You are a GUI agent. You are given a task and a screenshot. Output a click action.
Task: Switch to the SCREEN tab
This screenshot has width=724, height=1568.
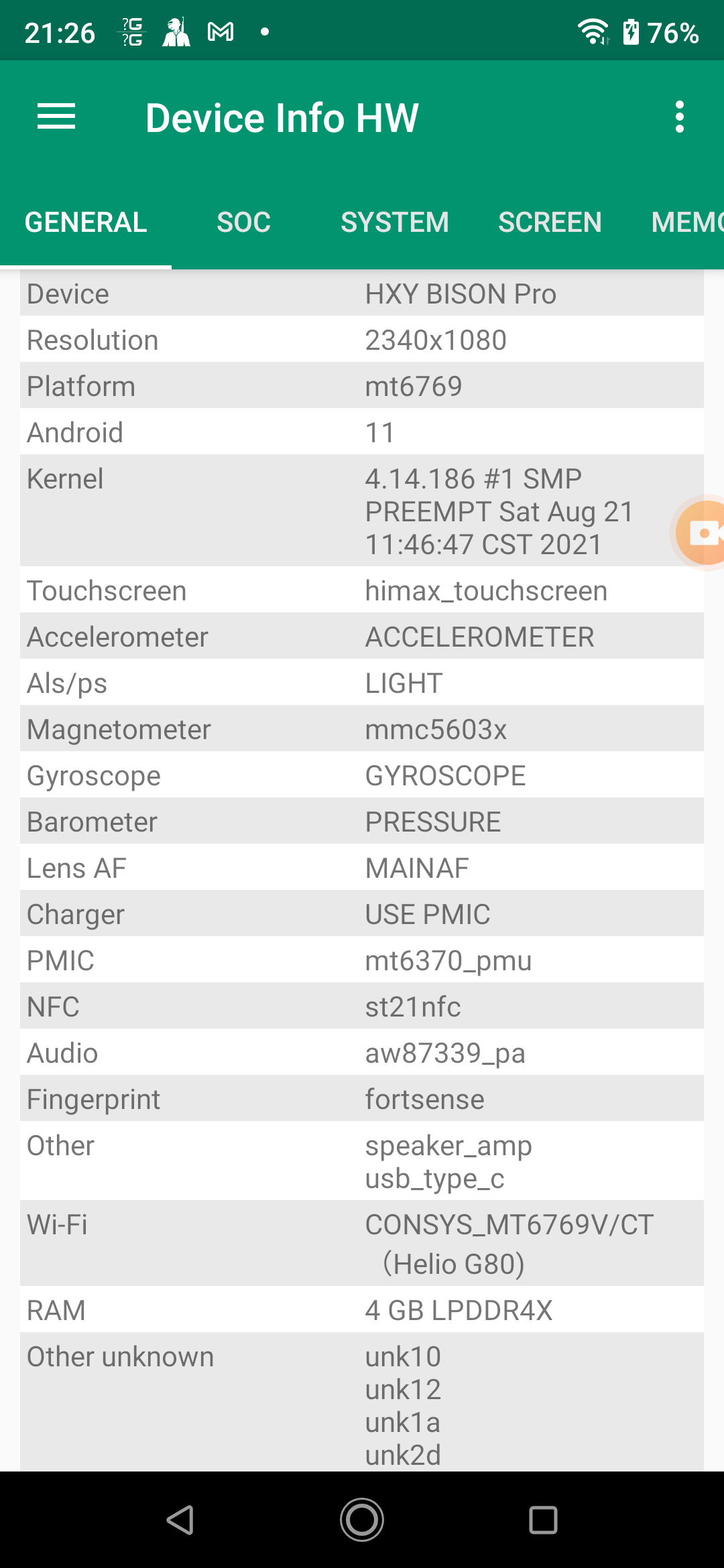[550, 222]
